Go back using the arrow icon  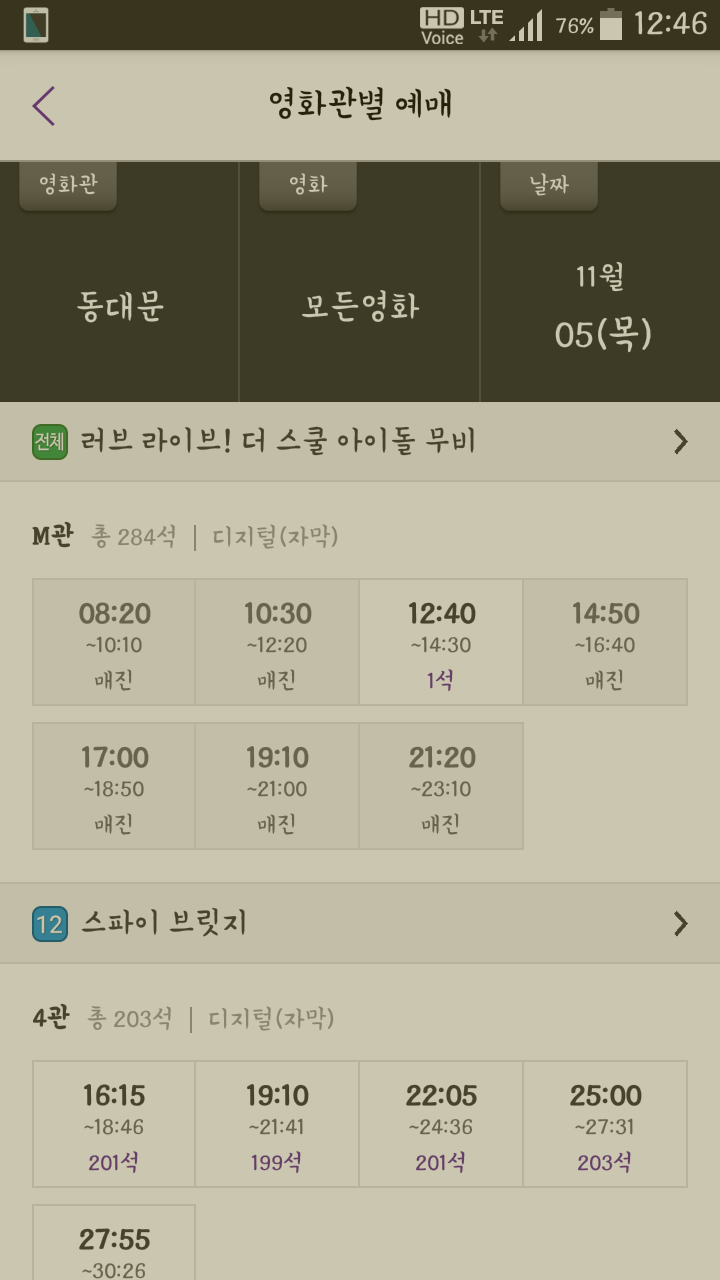pyautogui.click(x=43, y=105)
